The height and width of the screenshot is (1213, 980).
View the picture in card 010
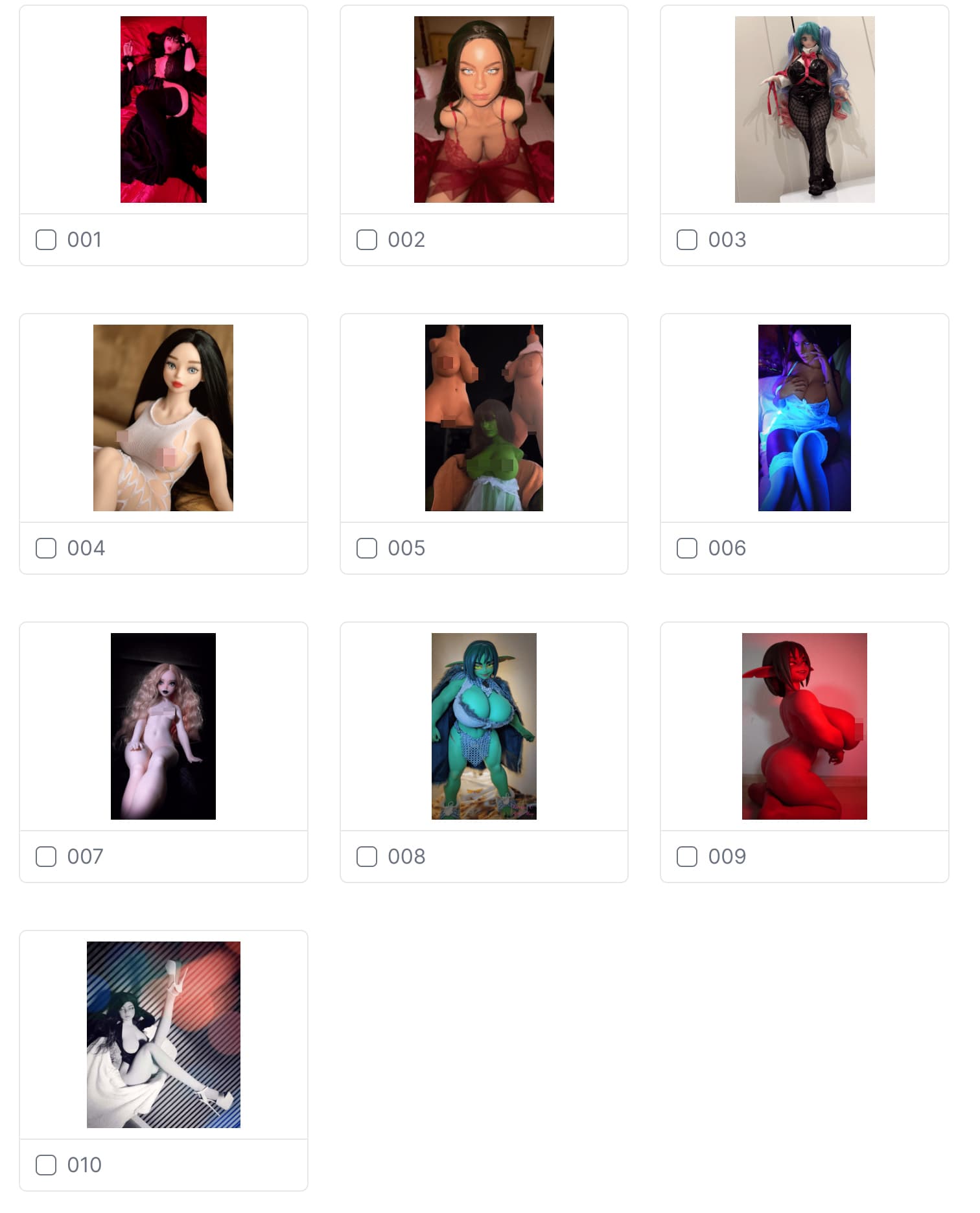point(163,1035)
